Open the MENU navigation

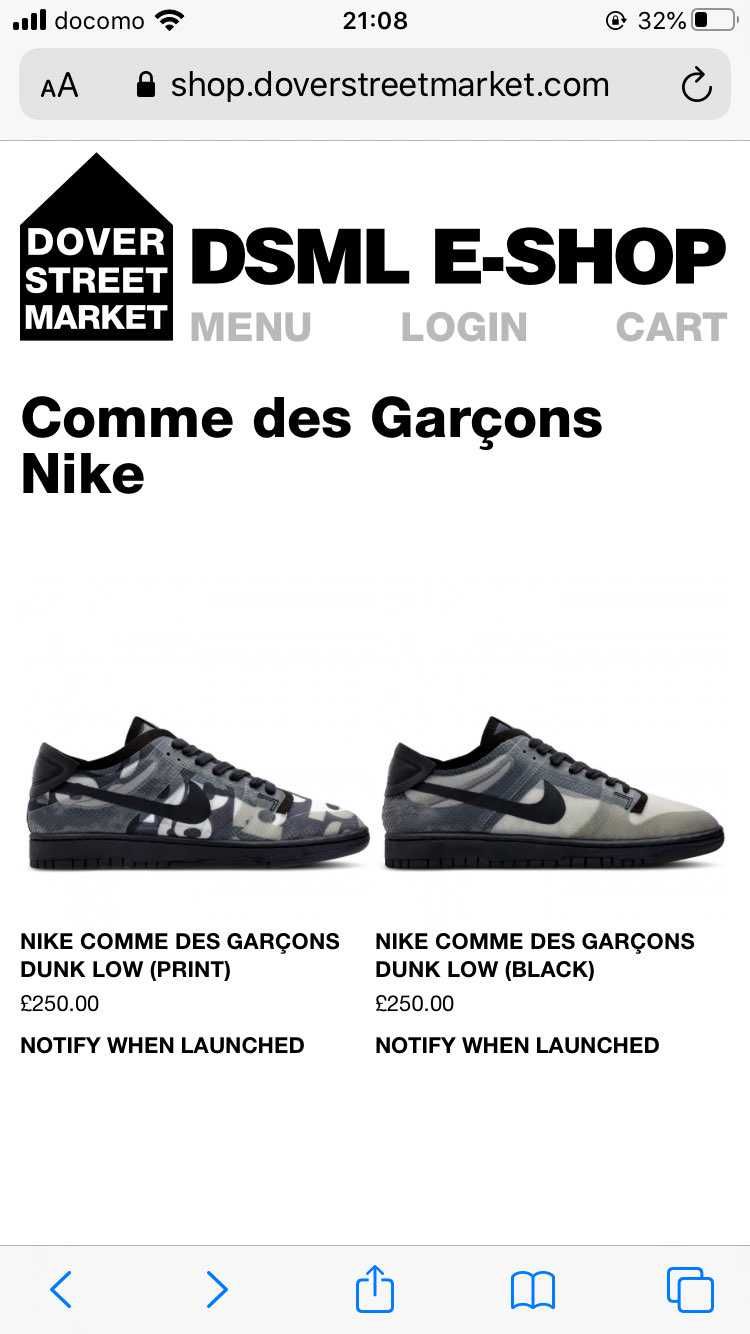pos(250,327)
